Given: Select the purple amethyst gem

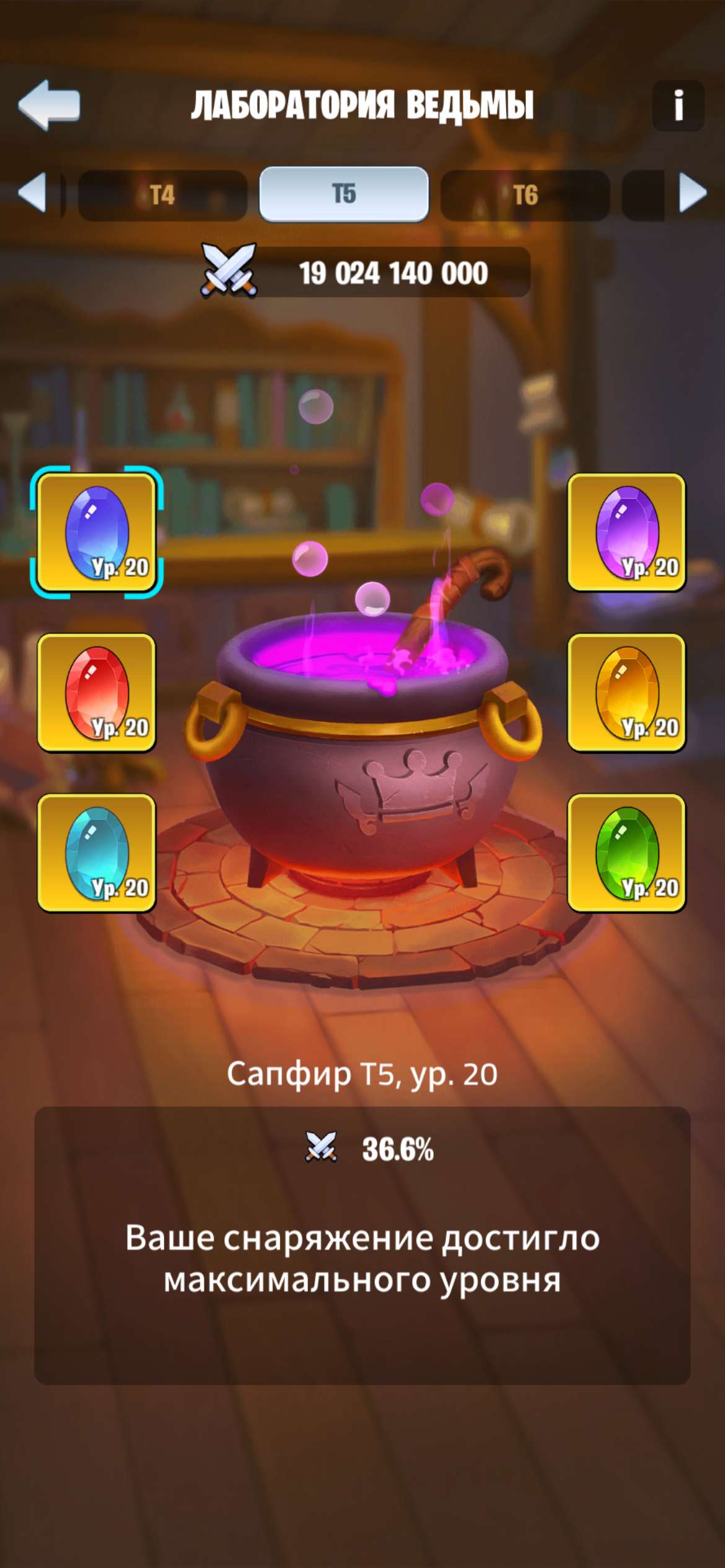Looking at the screenshot, I should pos(626,533).
